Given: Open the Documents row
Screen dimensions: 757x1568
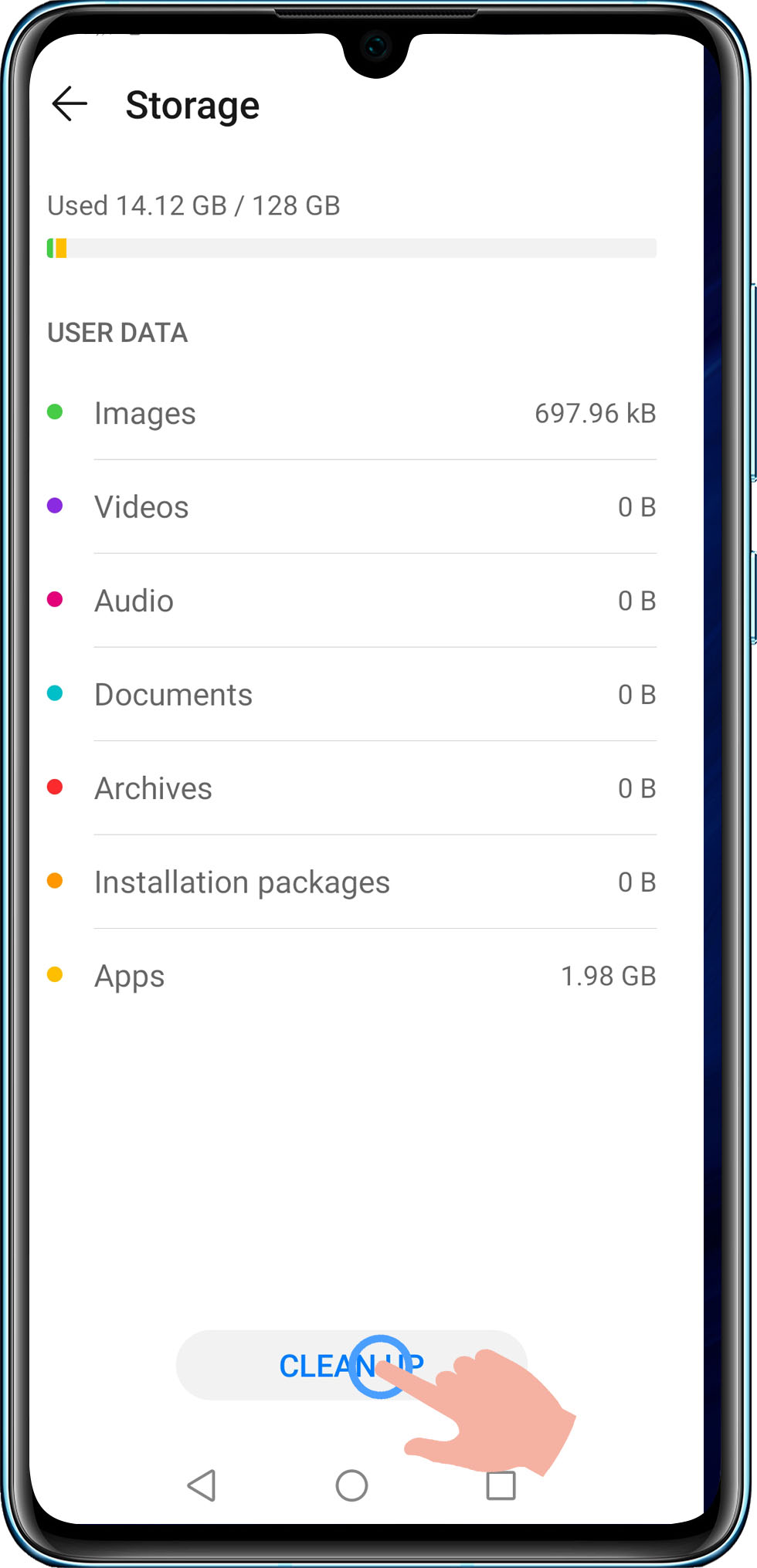Looking at the screenshot, I should tap(351, 695).
